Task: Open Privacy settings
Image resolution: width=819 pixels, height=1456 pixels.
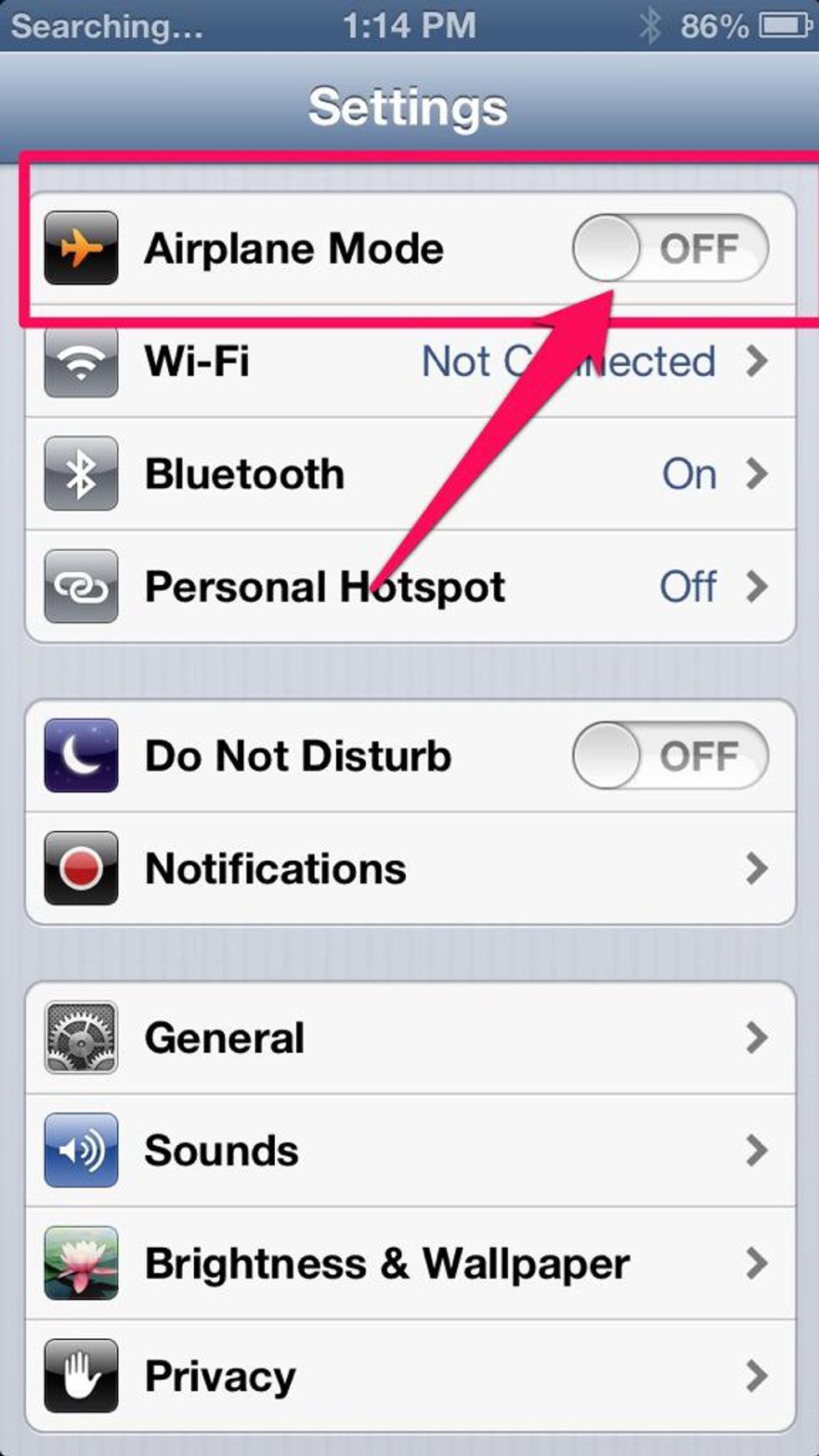Action: [x=409, y=1377]
